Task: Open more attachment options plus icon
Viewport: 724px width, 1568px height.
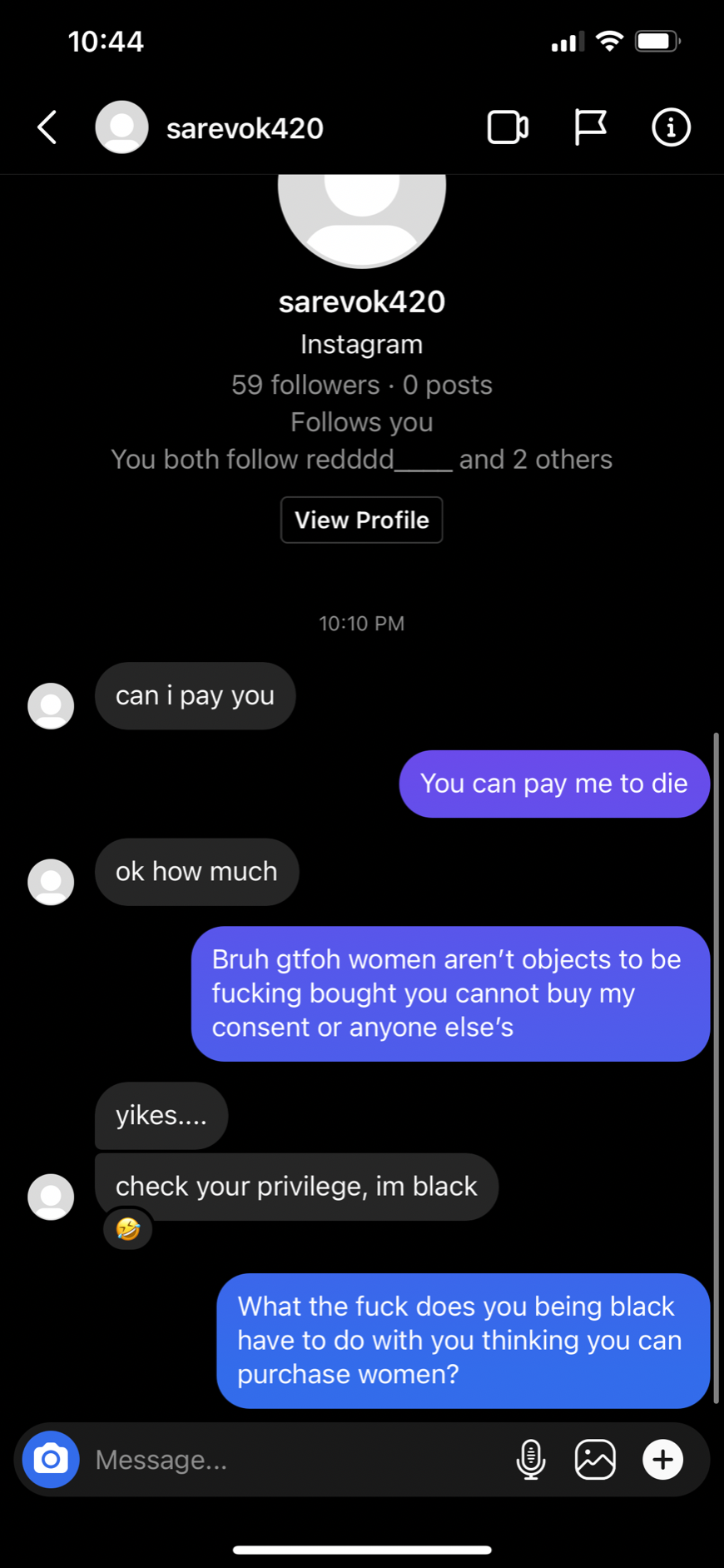Action: pyautogui.click(x=662, y=1459)
